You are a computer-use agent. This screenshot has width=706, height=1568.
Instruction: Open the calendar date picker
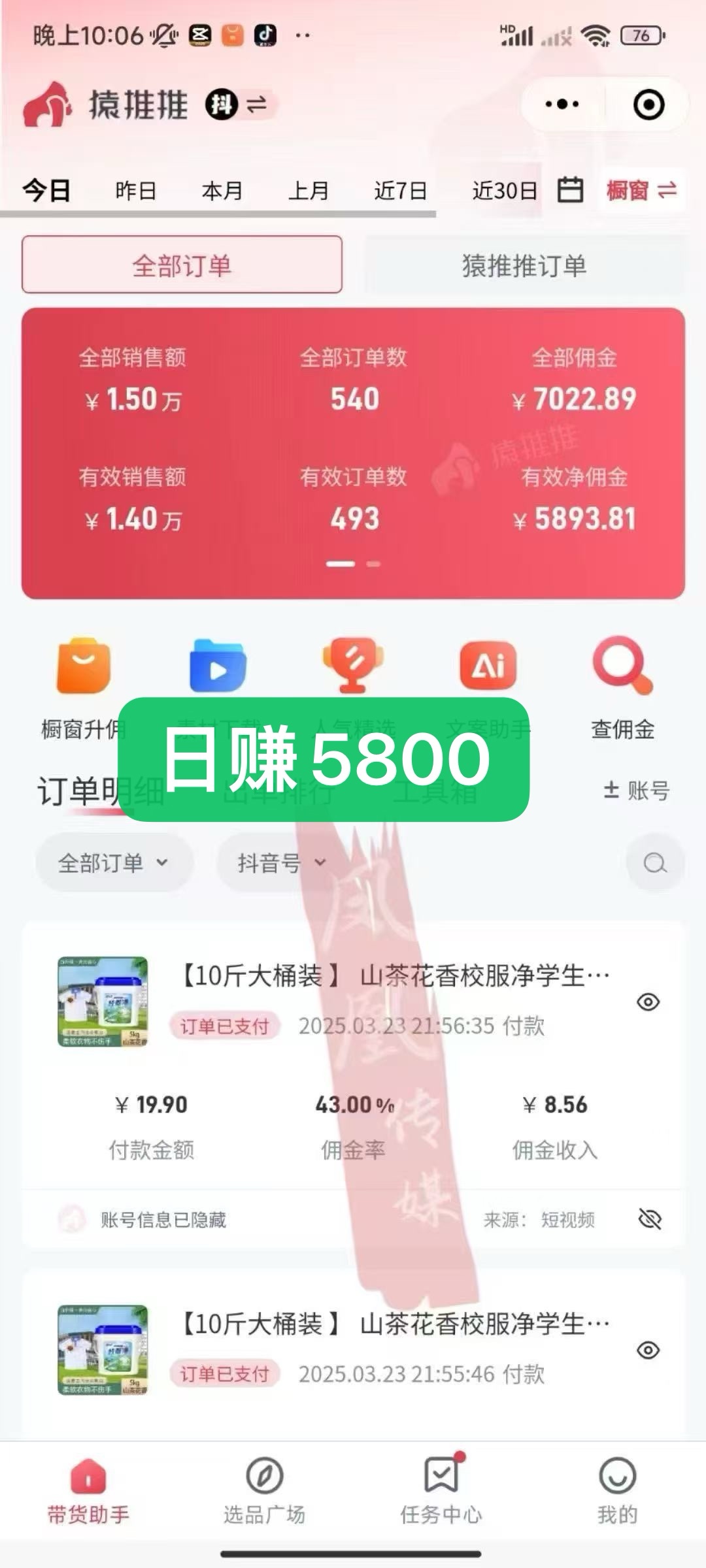tap(569, 190)
